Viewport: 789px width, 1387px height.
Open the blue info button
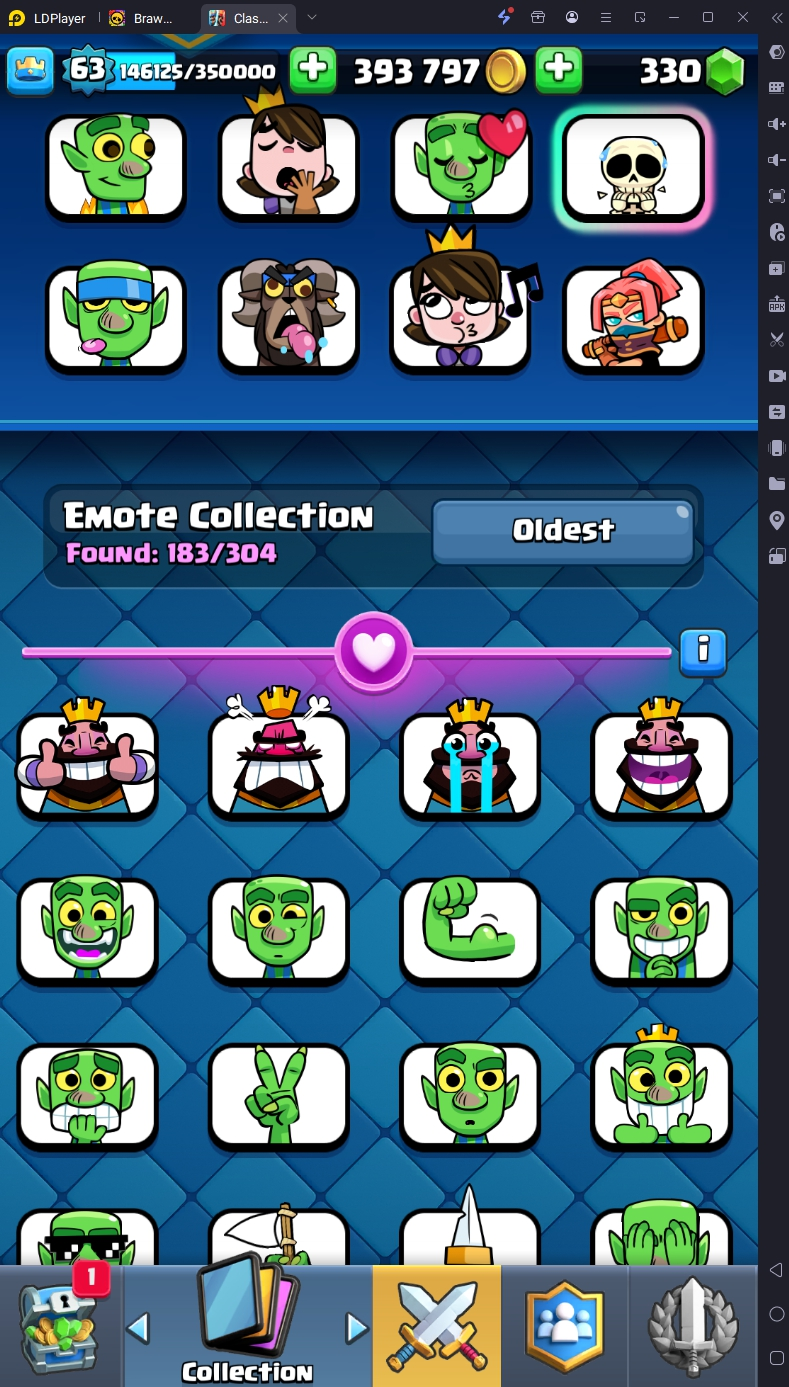coord(702,652)
